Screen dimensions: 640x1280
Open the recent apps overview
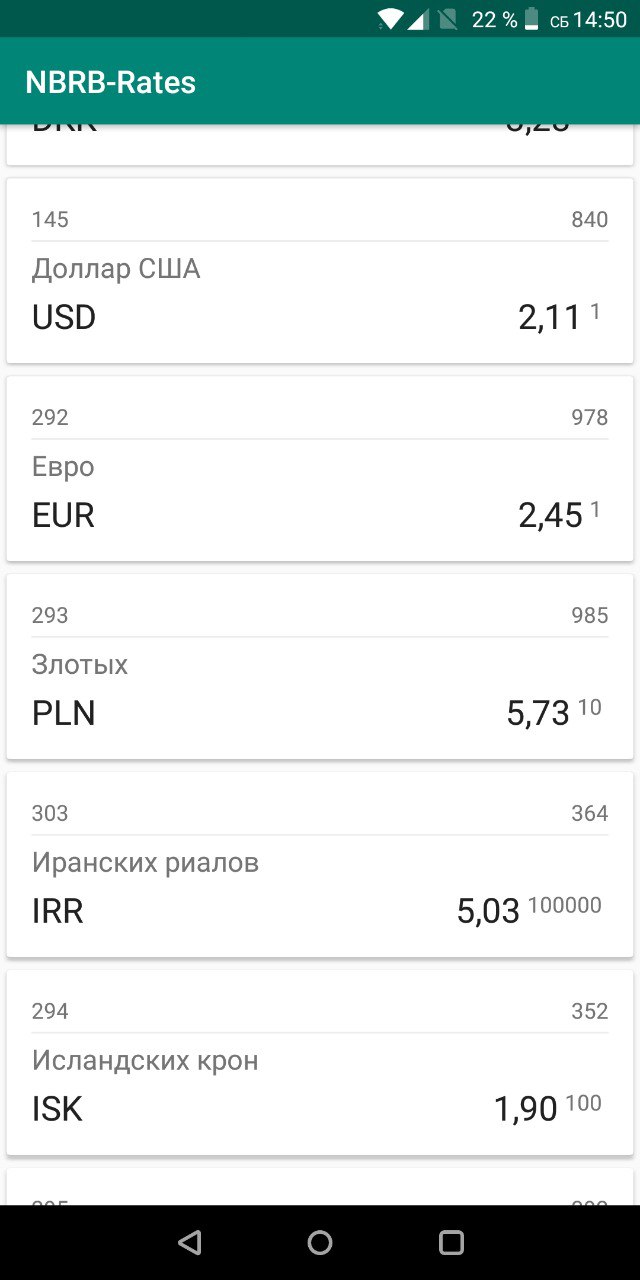pos(451,1243)
